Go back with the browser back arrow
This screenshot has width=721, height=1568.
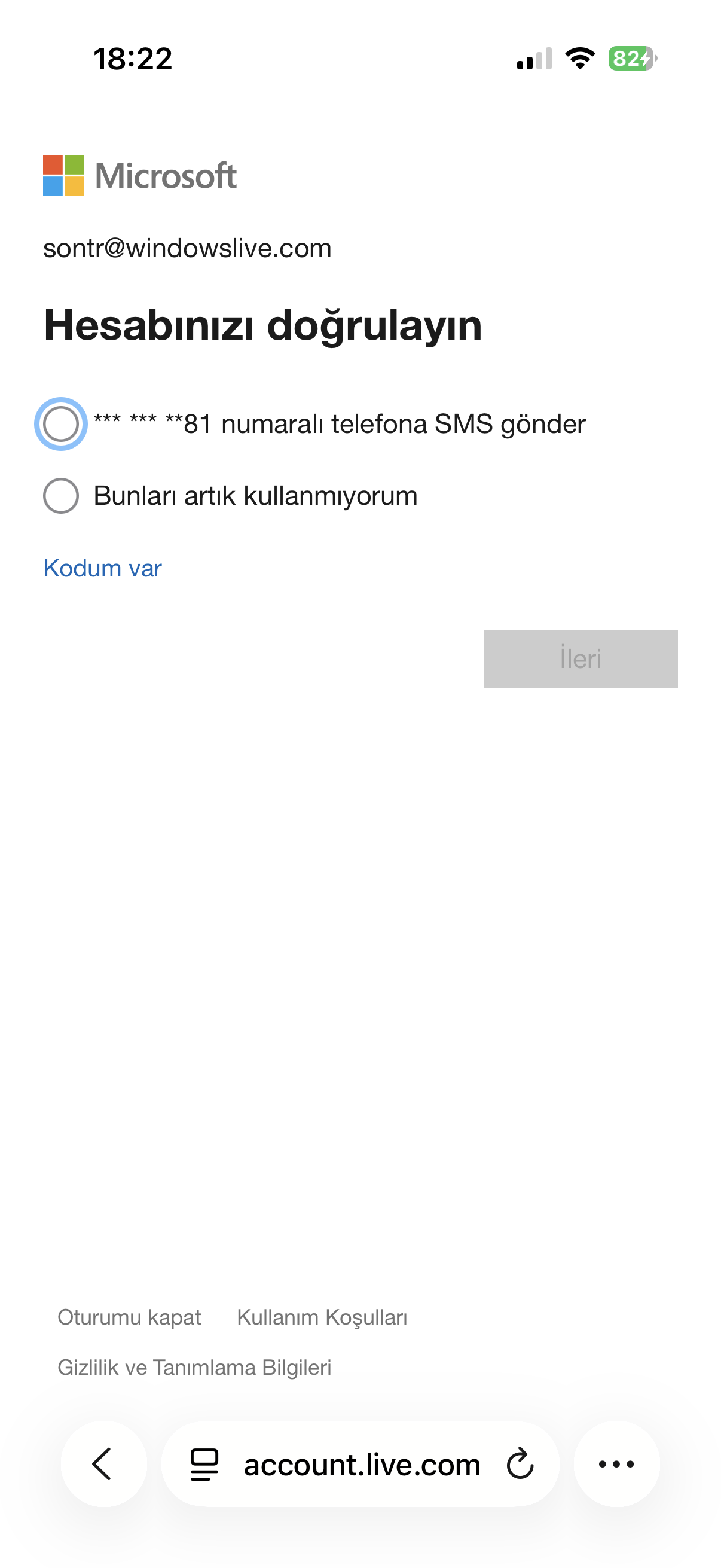(x=103, y=1464)
